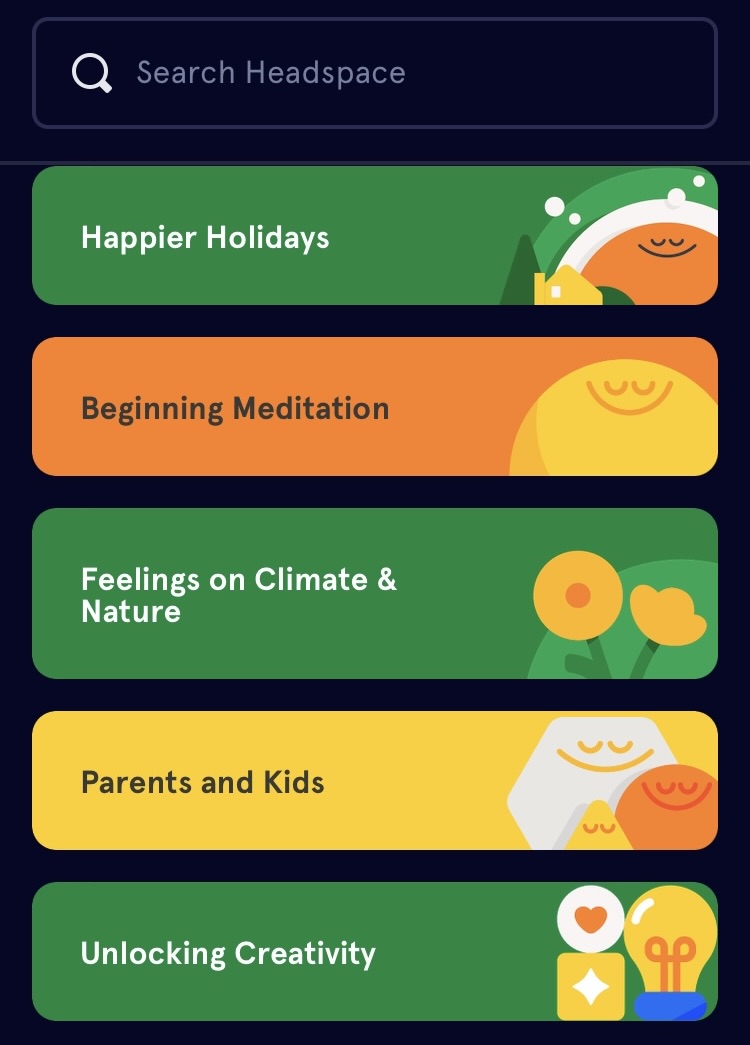The width and height of the screenshot is (750, 1045).
Task: Click the magnifying glass search icon
Action: (x=91, y=71)
